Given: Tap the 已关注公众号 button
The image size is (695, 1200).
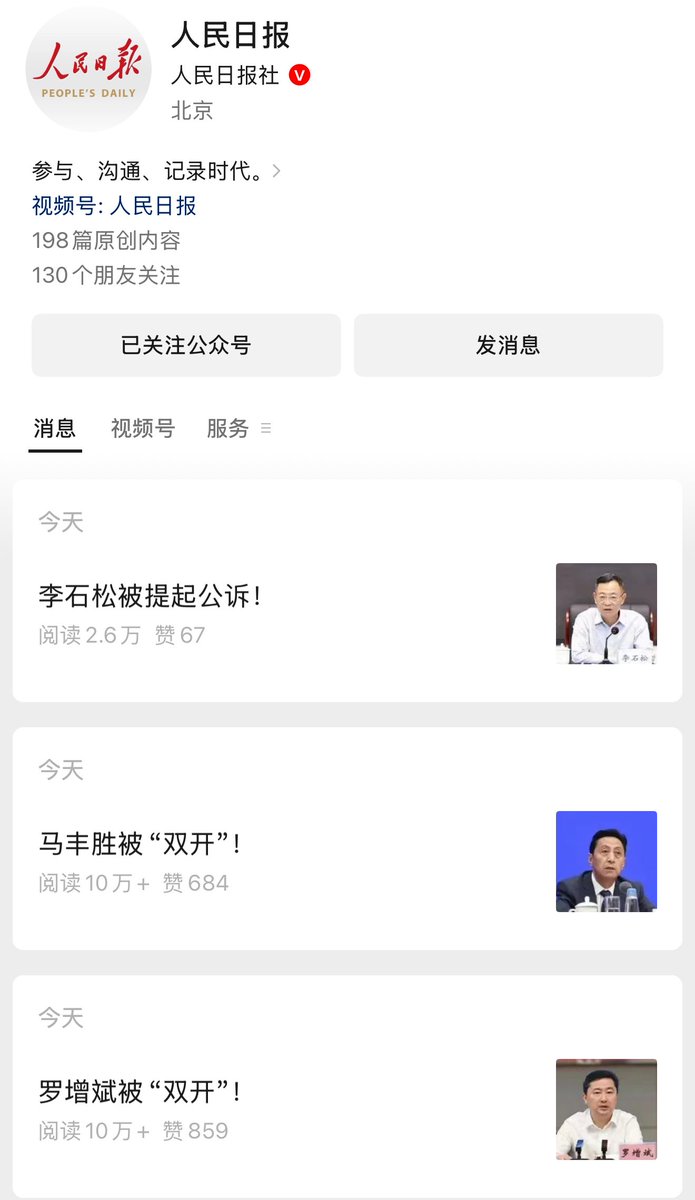Looking at the screenshot, I should pyautogui.click(x=186, y=345).
